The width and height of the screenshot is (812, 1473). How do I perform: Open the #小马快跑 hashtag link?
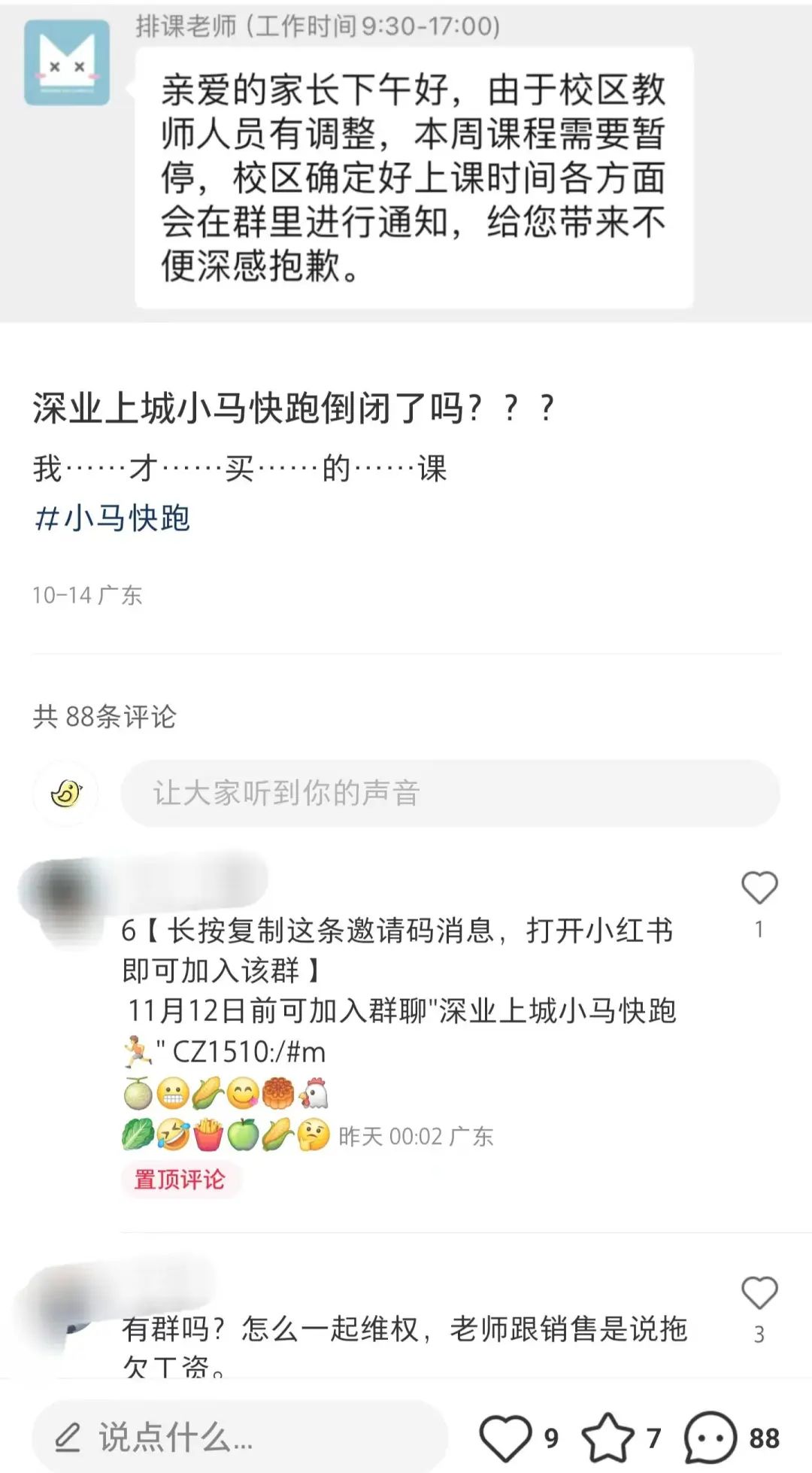click(x=112, y=518)
